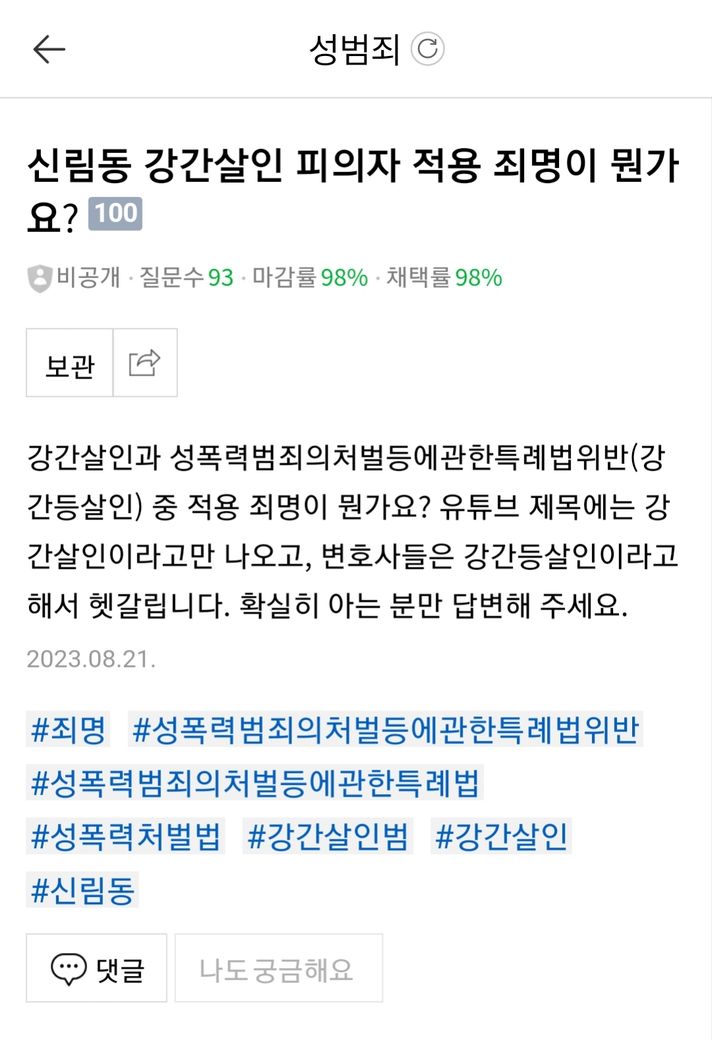
Task: View the #성폭력처벌법 tag
Action: click(126, 836)
